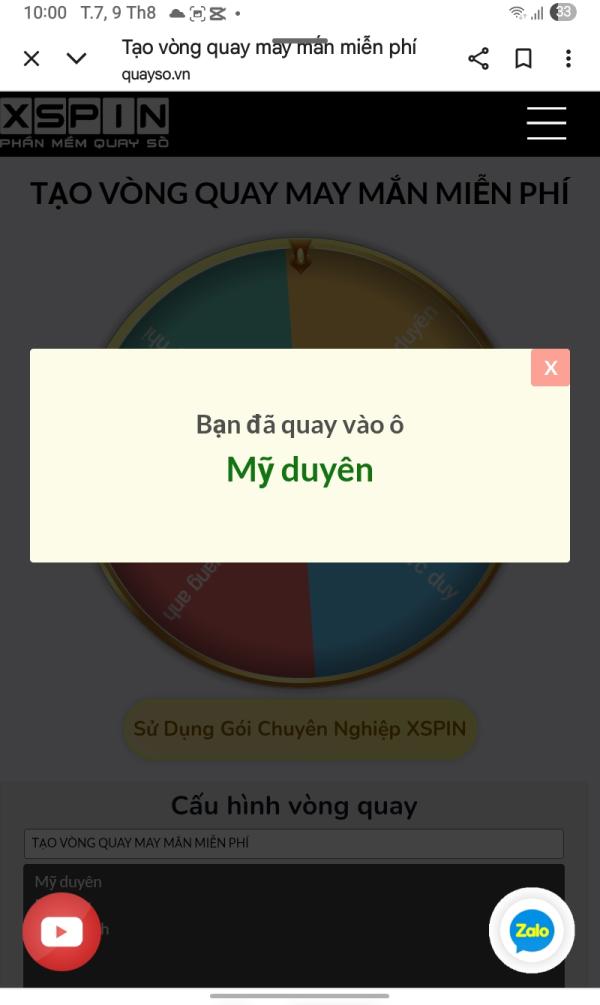Open the XSPIN hamburger menu

click(x=546, y=124)
